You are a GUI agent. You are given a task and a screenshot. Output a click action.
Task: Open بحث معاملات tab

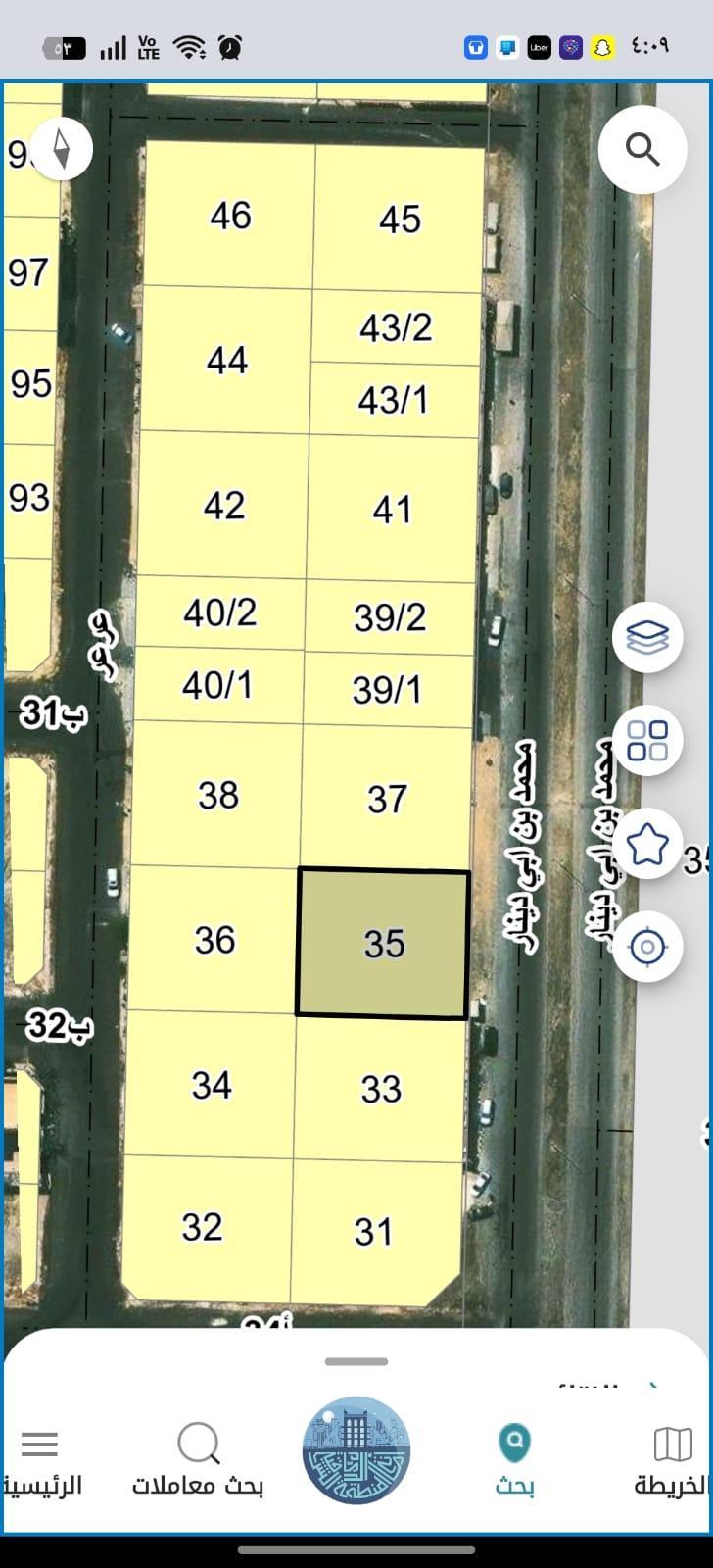pyautogui.click(x=199, y=1461)
